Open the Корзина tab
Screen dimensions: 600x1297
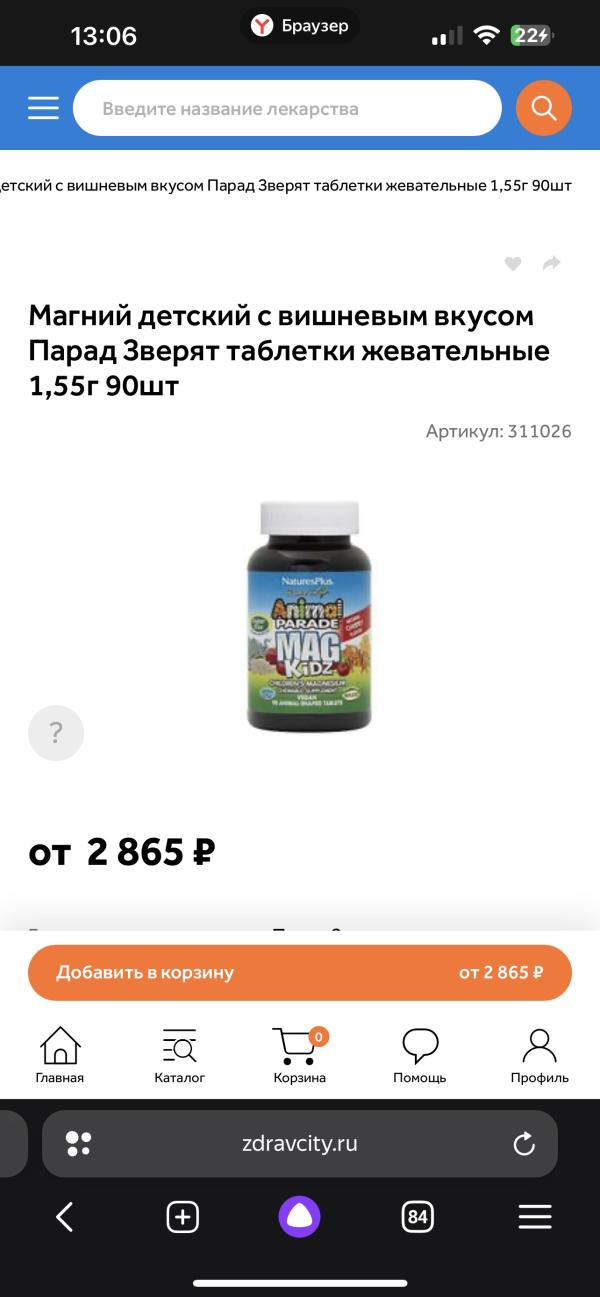click(x=300, y=1055)
